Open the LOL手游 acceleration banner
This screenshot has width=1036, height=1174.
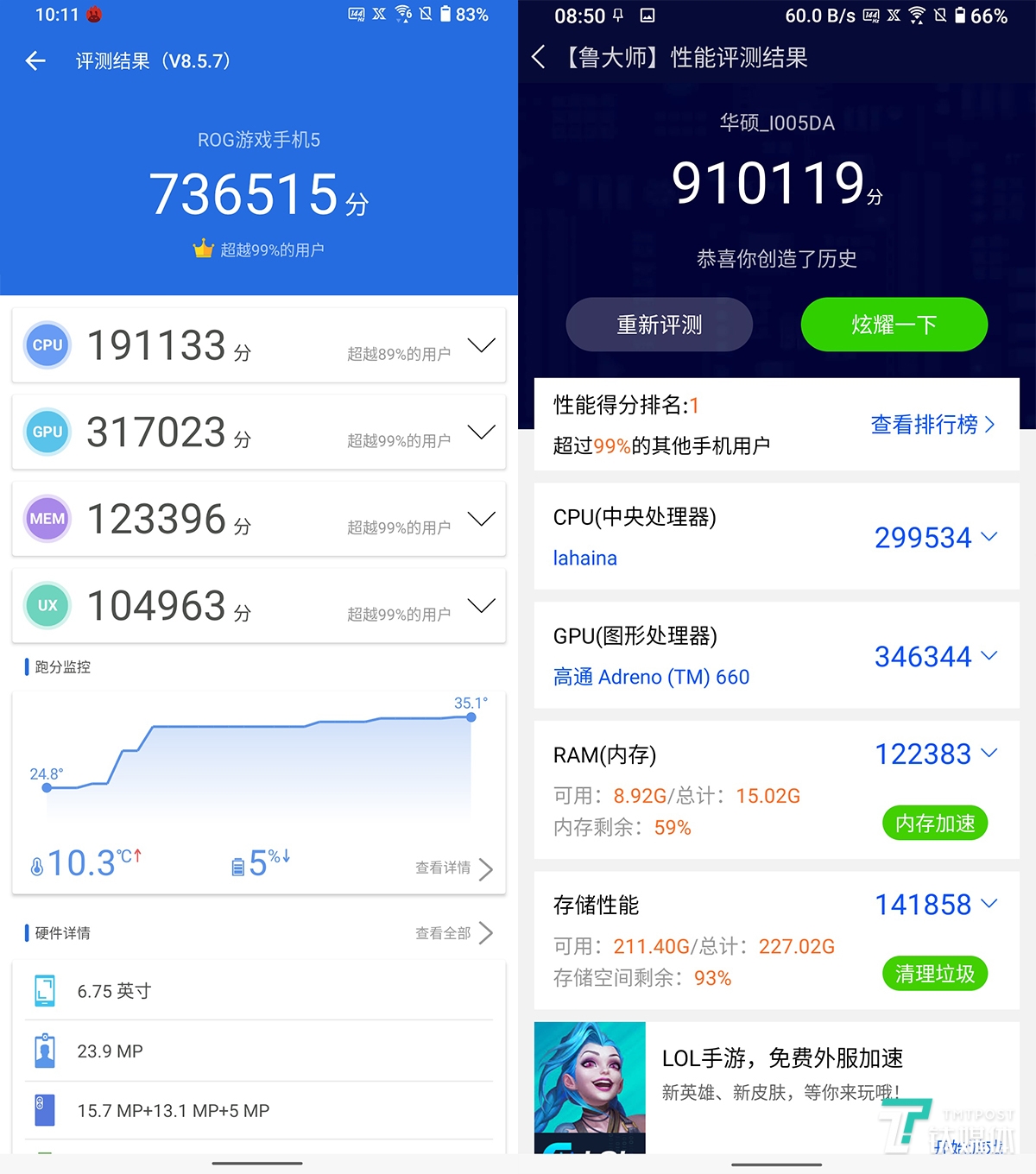coord(777,1088)
